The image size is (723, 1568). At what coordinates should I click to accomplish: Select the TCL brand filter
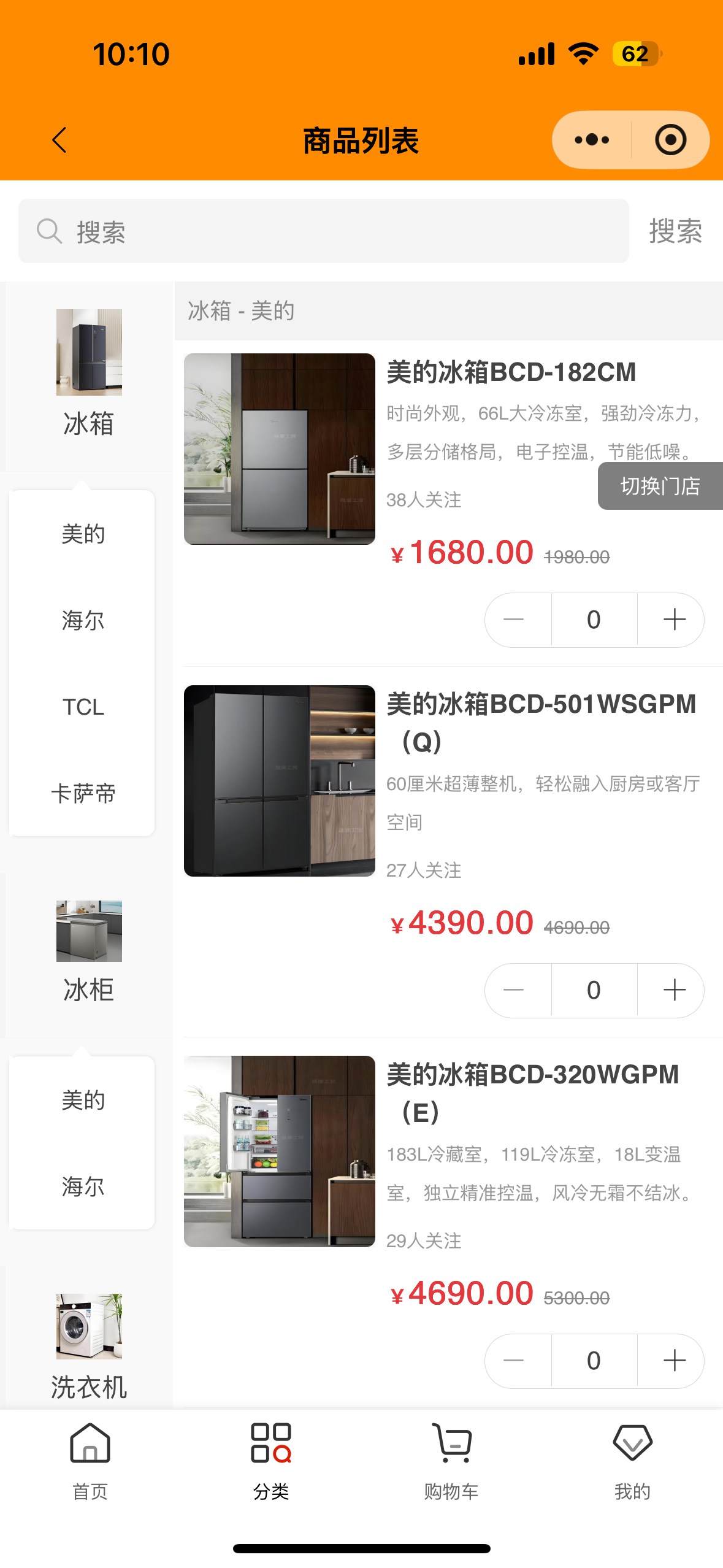coord(83,707)
